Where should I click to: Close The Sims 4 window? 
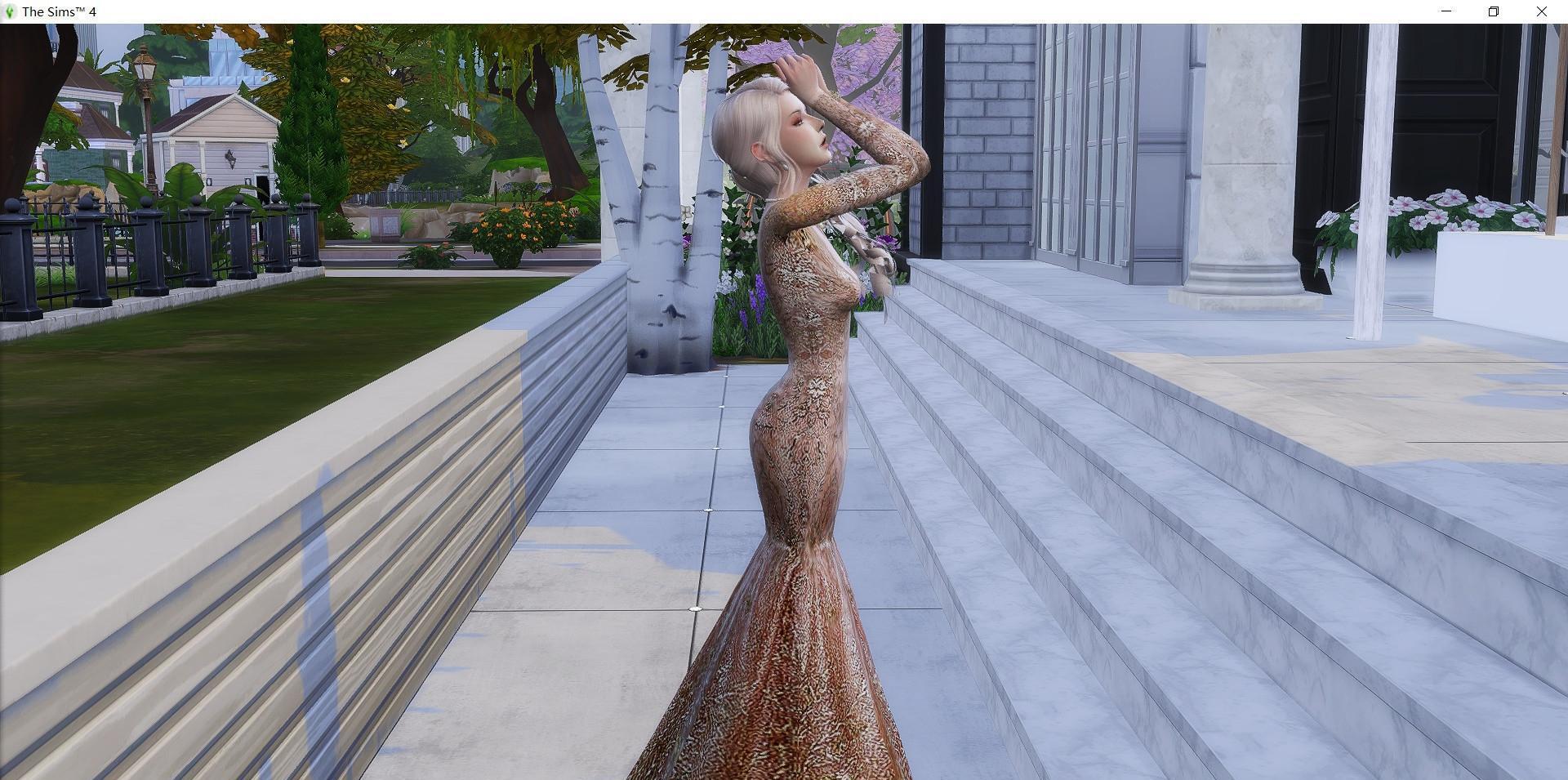tap(1541, 11)
